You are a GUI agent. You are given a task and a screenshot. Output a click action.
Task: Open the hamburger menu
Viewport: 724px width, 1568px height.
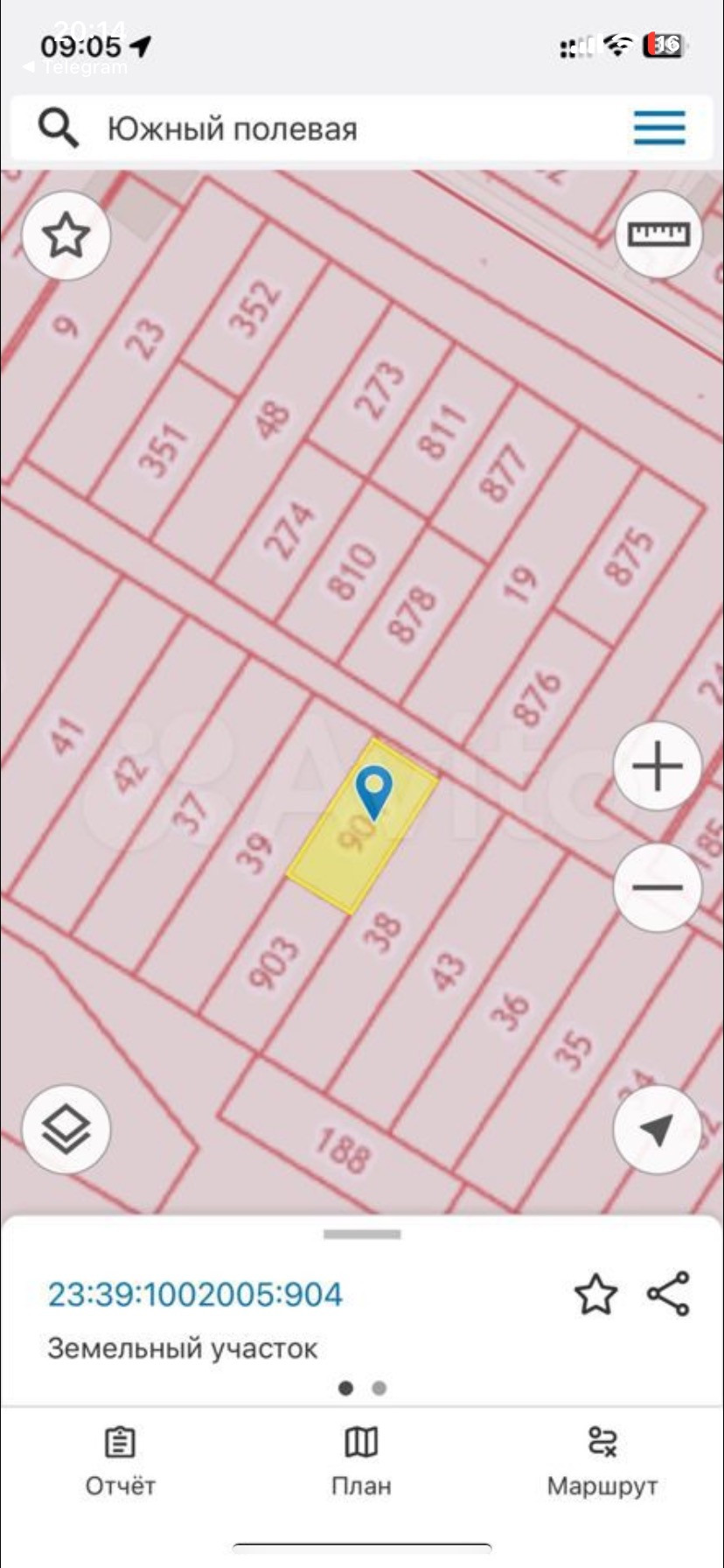pyautogui.click(x=659, y=128)
